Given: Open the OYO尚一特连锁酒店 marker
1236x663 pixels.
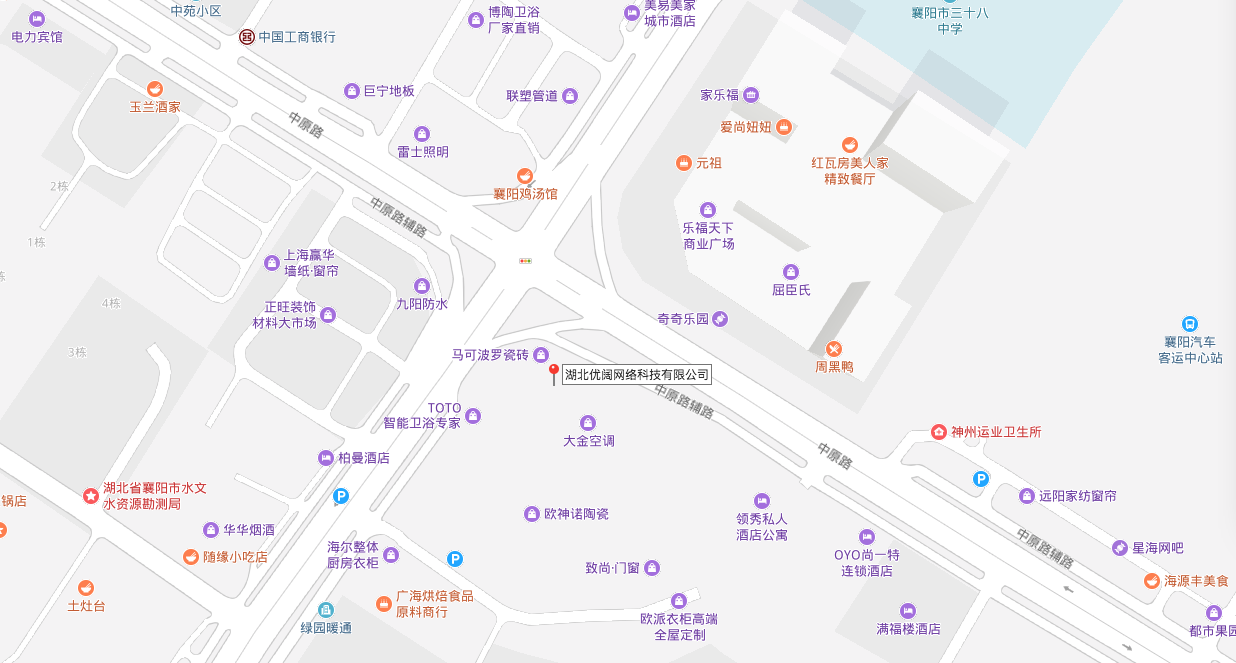Looking at the screenshot, I should pos(866,537).
